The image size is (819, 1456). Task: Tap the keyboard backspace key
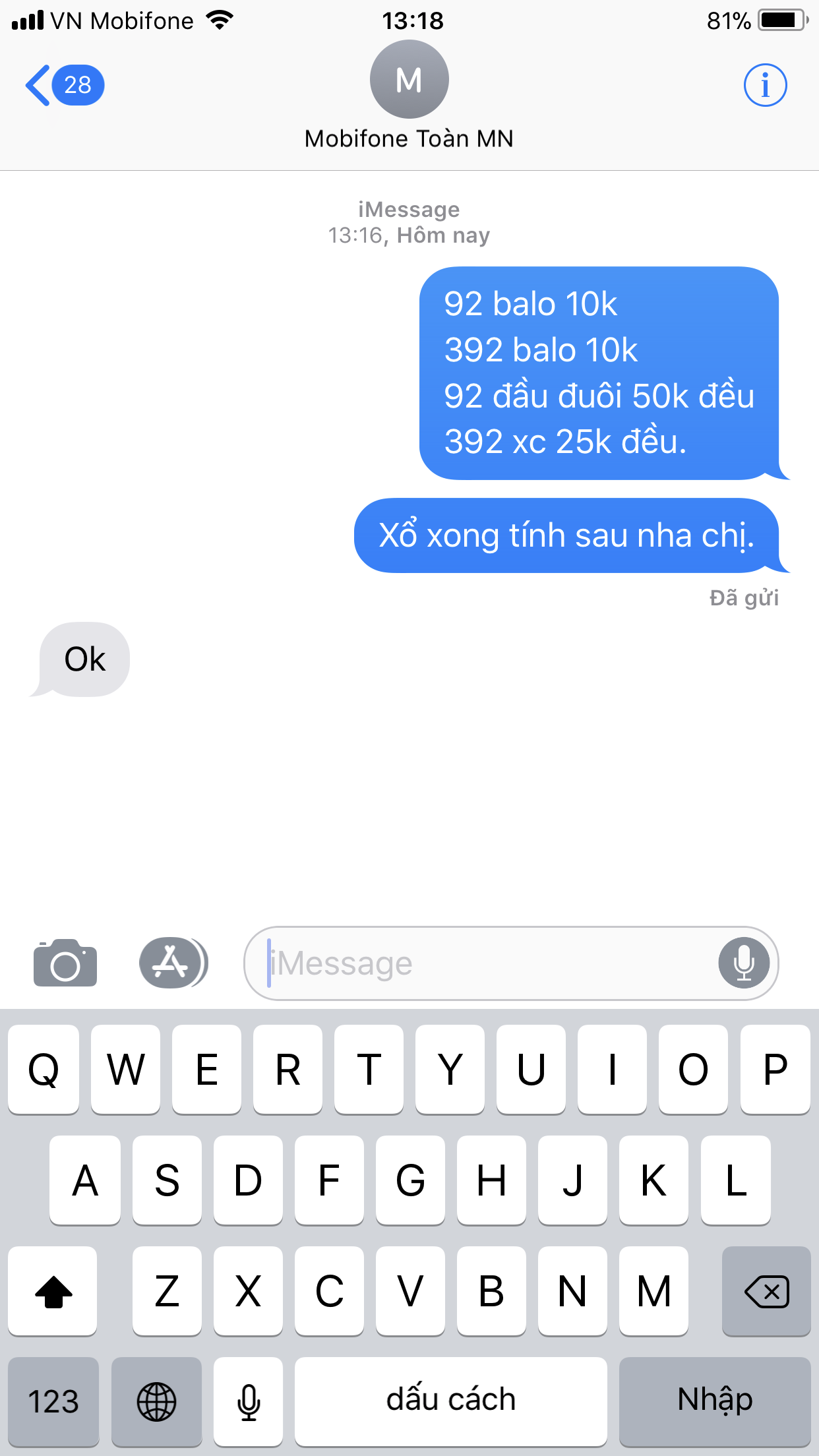[766, 1291]
